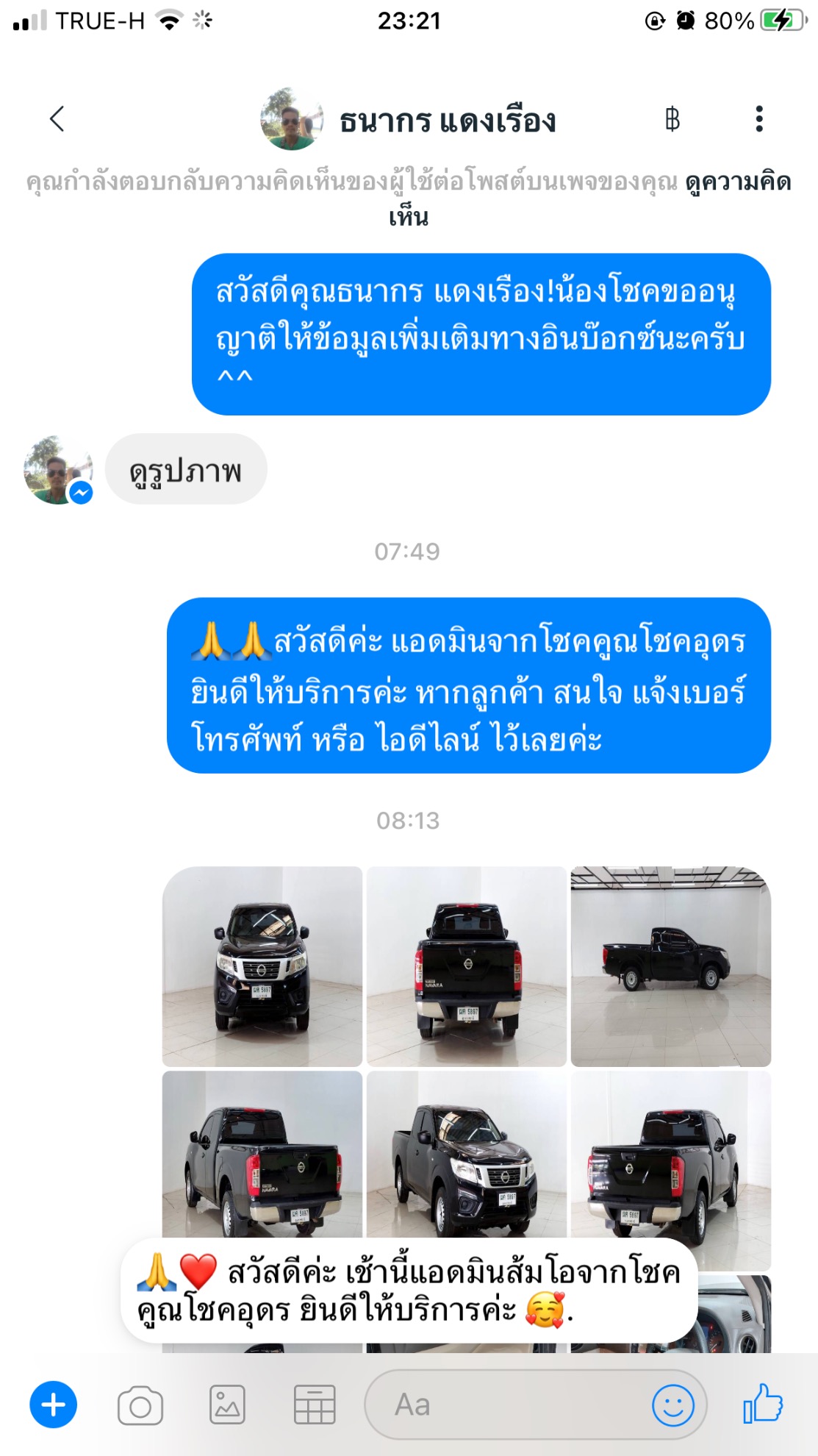
Task: Open the camera to take photo
Action: pos(140,1405)
